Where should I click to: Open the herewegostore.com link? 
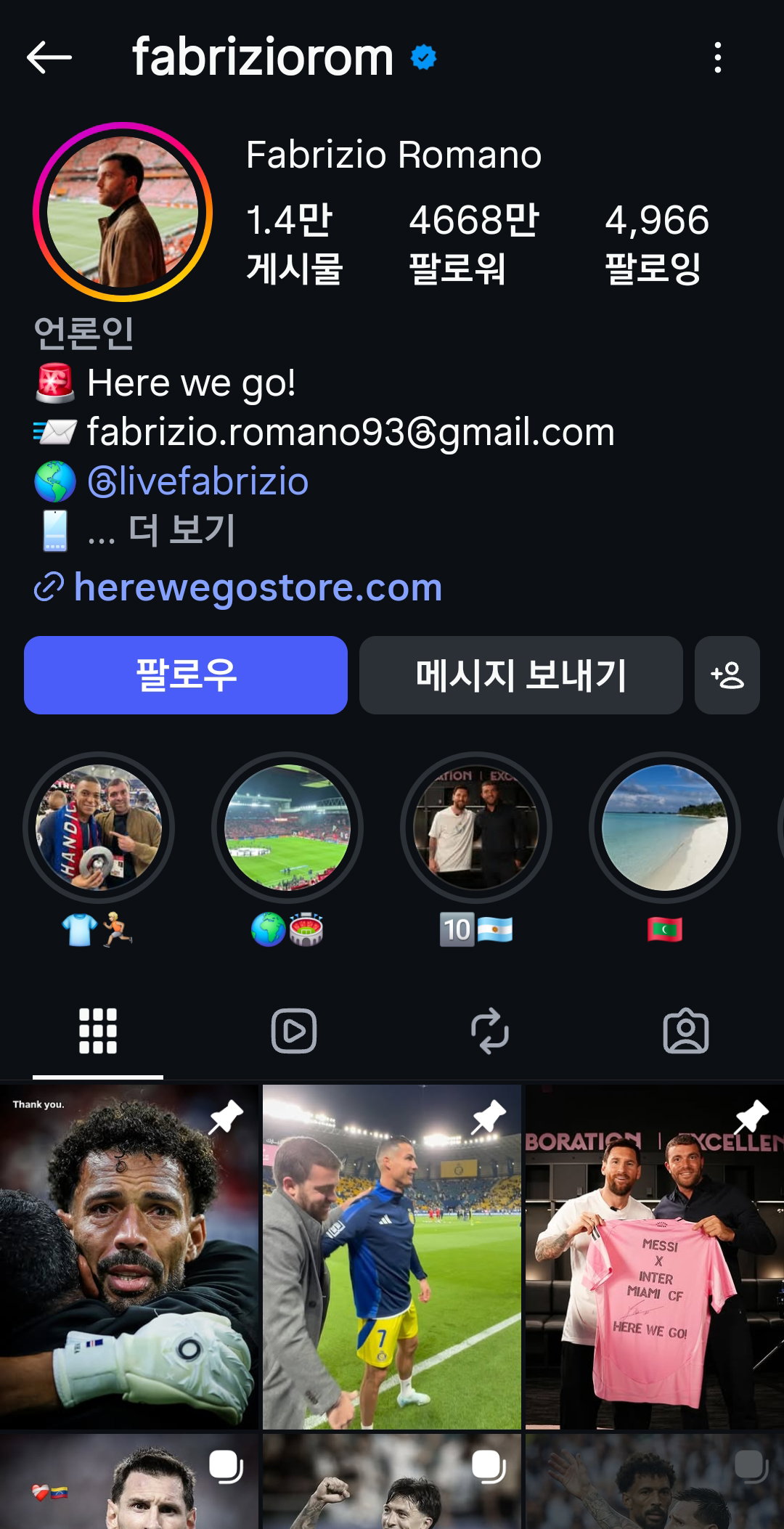click(x=258, y=587)
